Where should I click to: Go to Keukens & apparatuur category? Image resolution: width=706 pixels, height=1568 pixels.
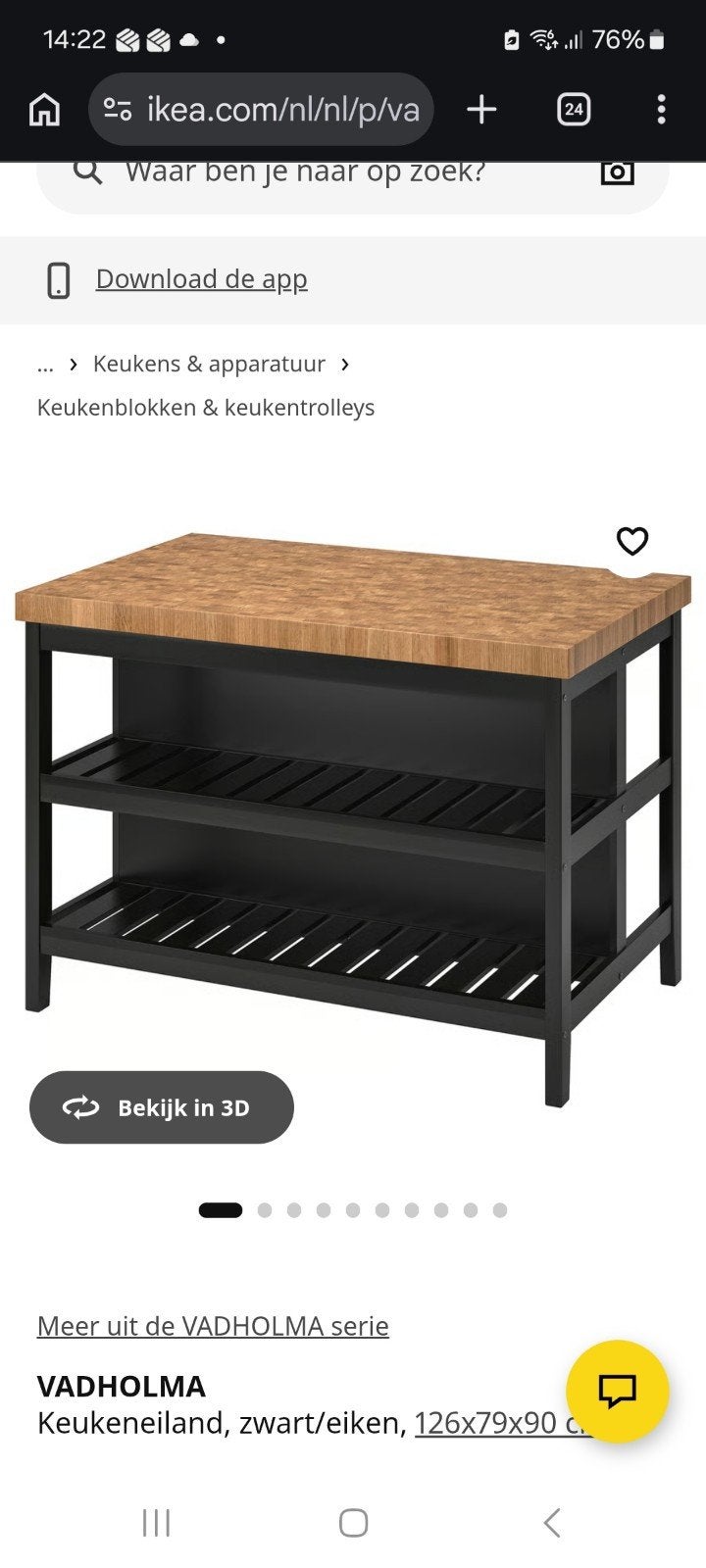(209, 364)
